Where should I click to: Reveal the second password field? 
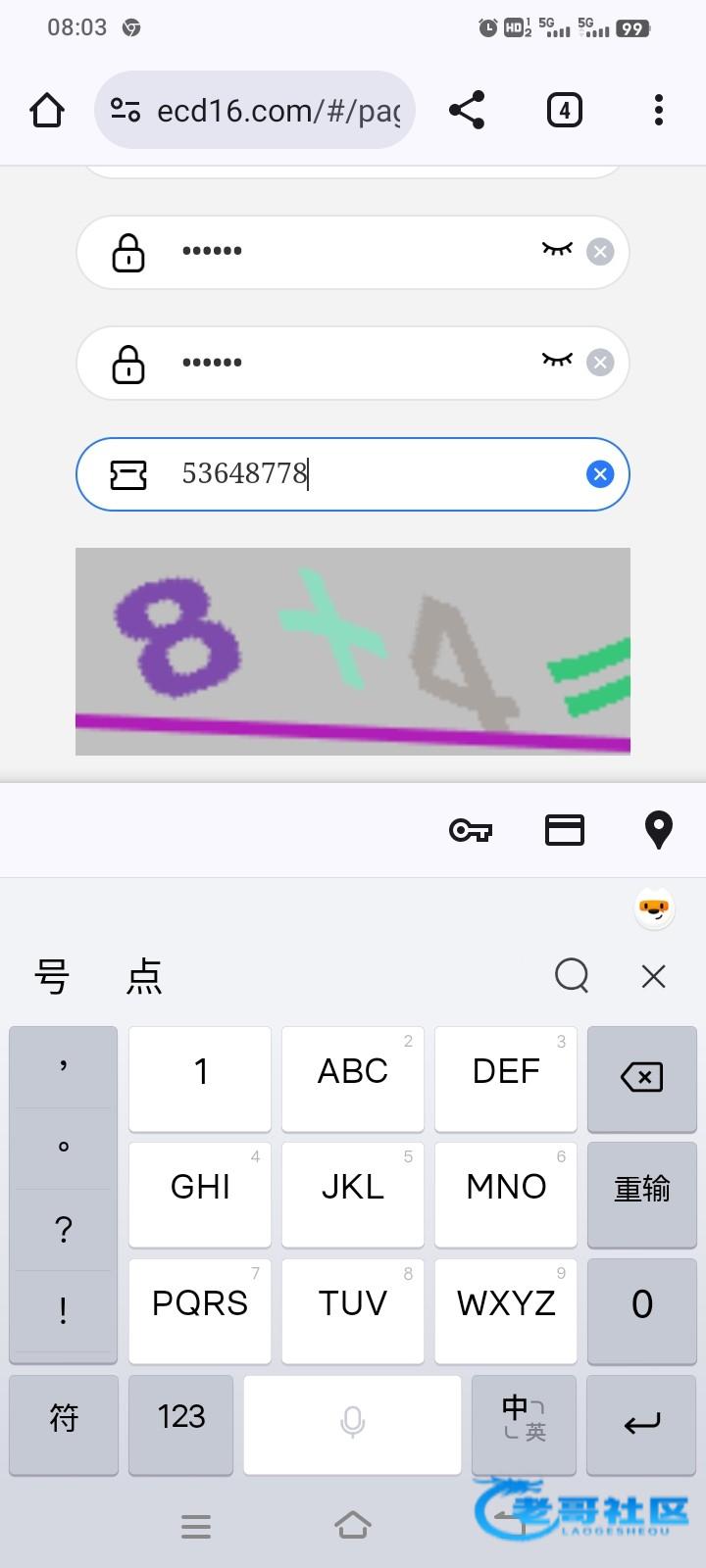557,360
